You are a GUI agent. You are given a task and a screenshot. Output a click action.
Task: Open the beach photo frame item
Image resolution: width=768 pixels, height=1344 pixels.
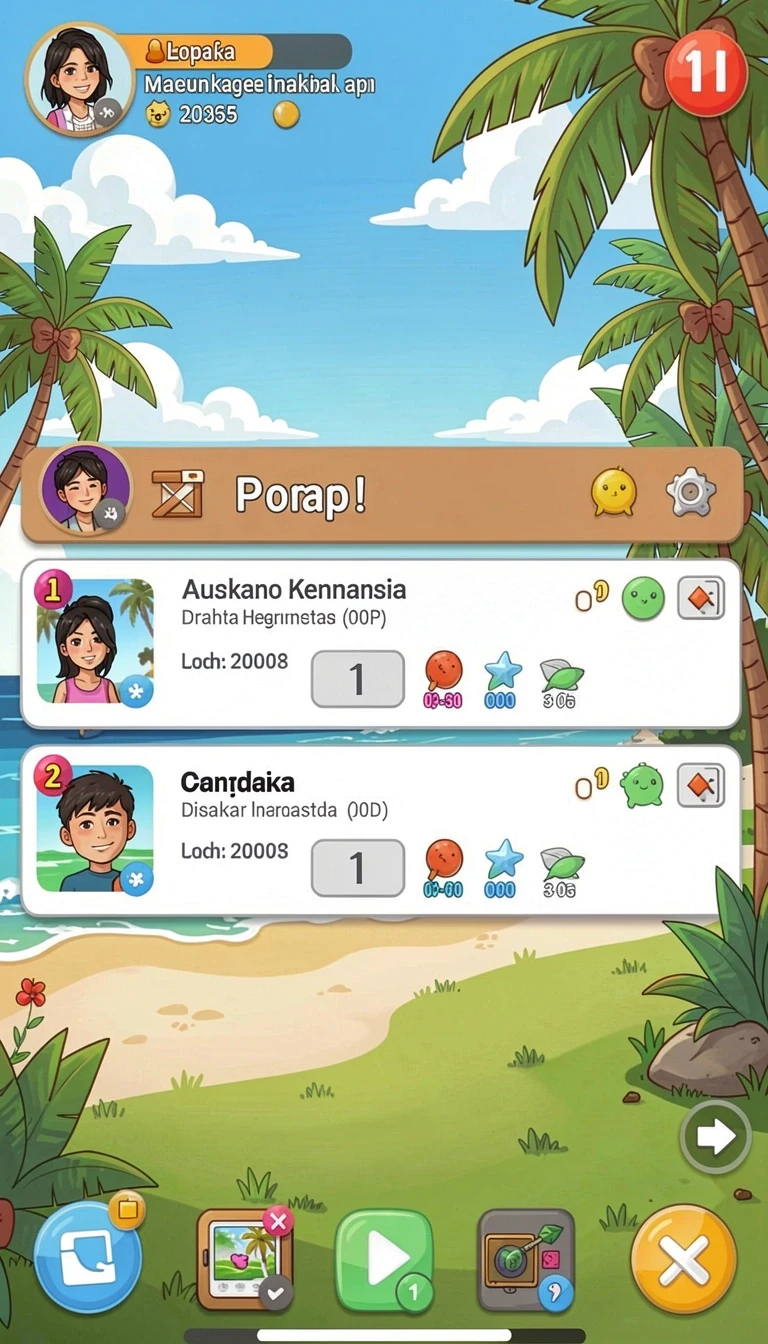(243, 1259)
